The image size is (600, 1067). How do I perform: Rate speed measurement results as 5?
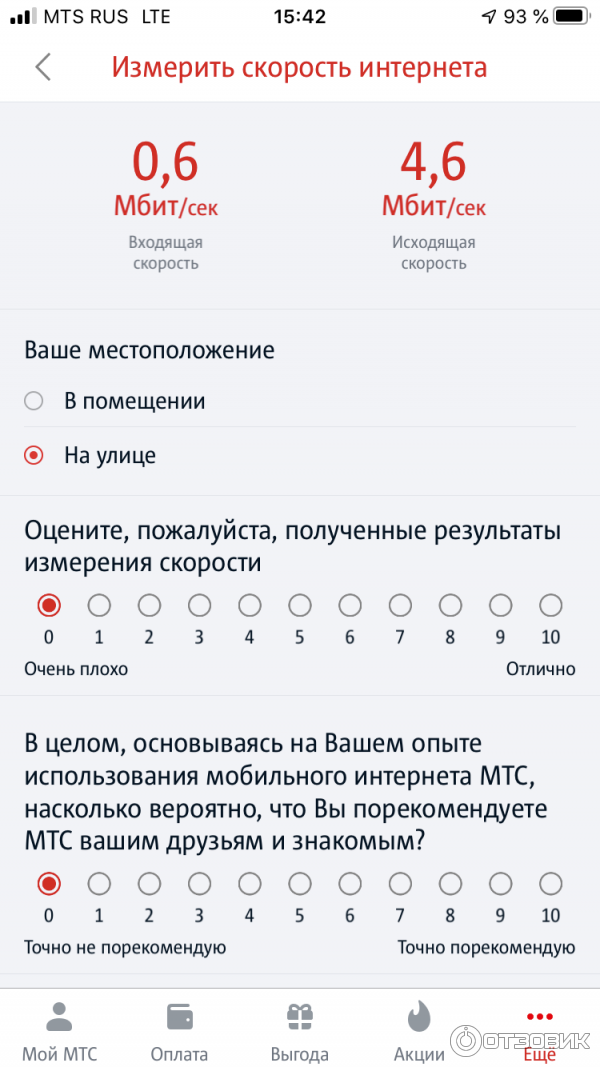coord(299,605)
